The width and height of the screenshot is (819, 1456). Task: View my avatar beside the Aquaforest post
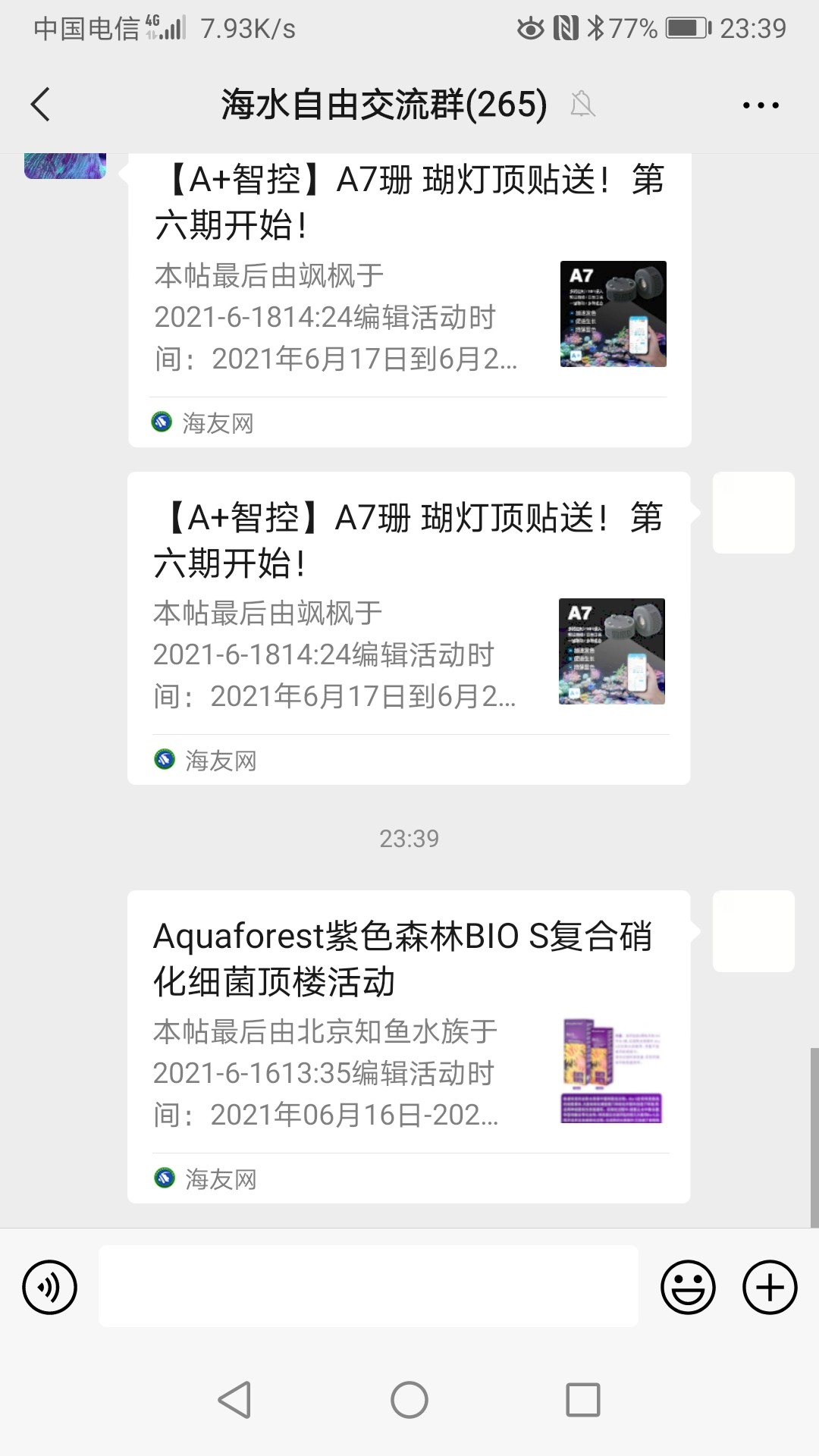(753, 931)
